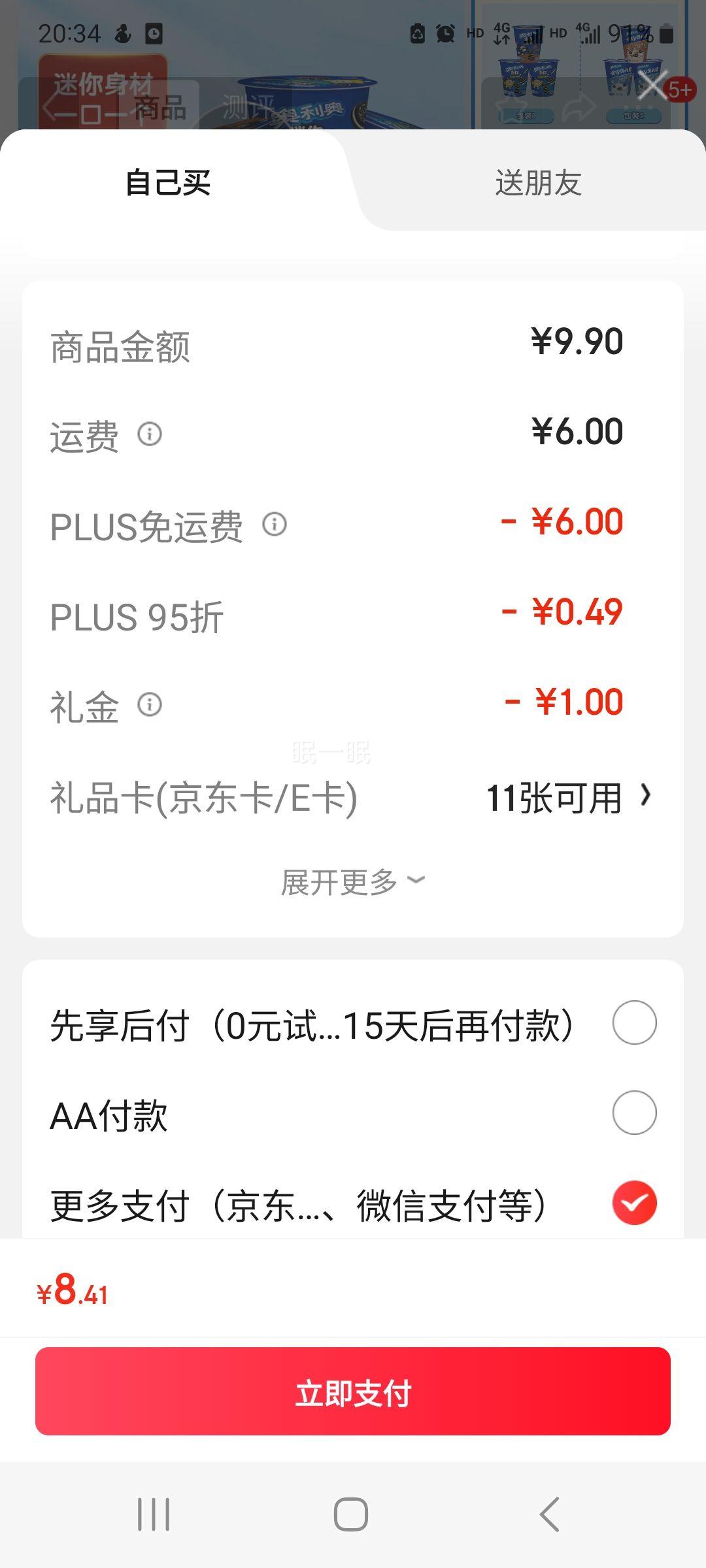This screenshot has width=706, height=1568.
Task: Open the info icon next to 运费
Action: tap(150, 434)
